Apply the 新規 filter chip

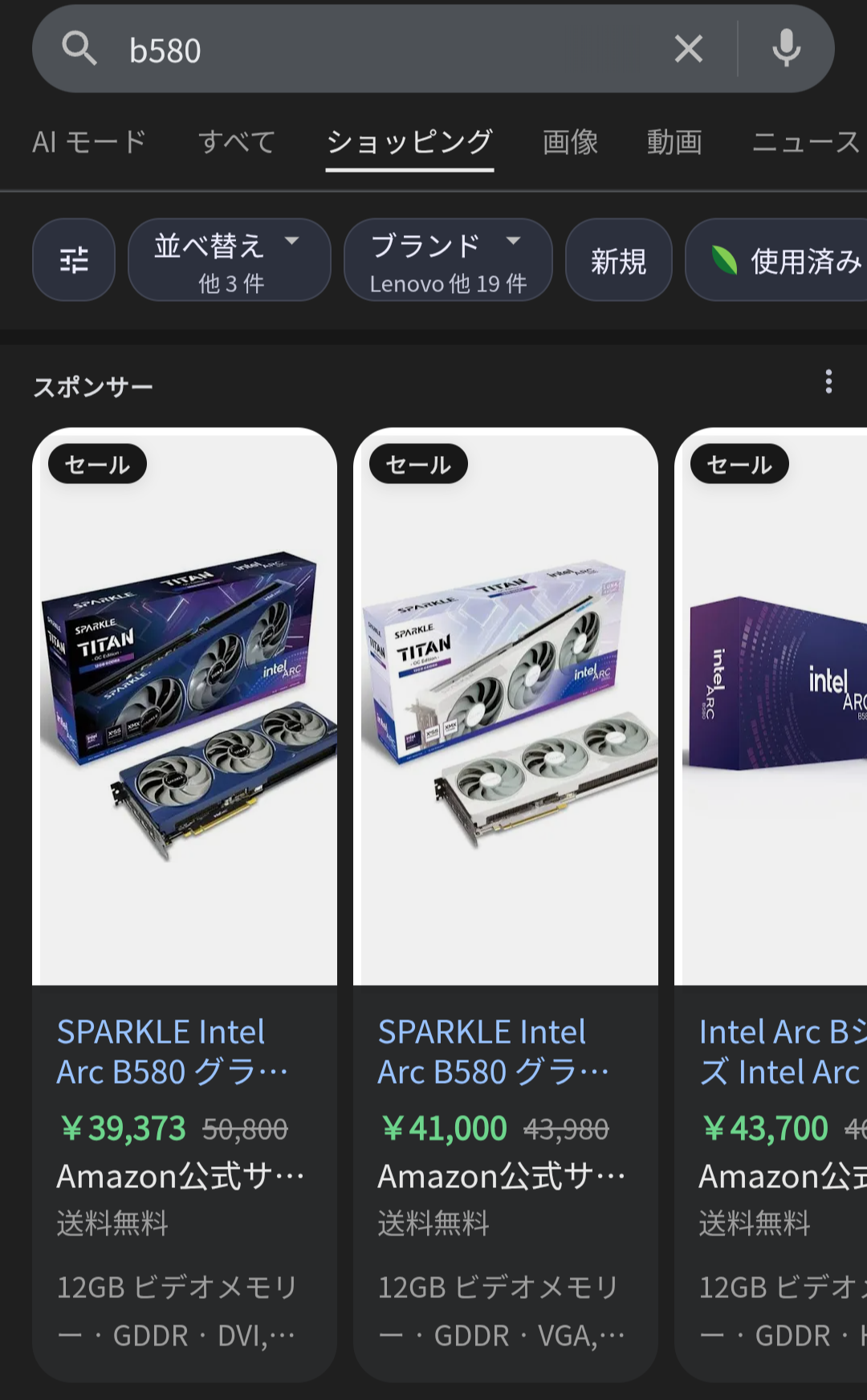pos(618,260)
